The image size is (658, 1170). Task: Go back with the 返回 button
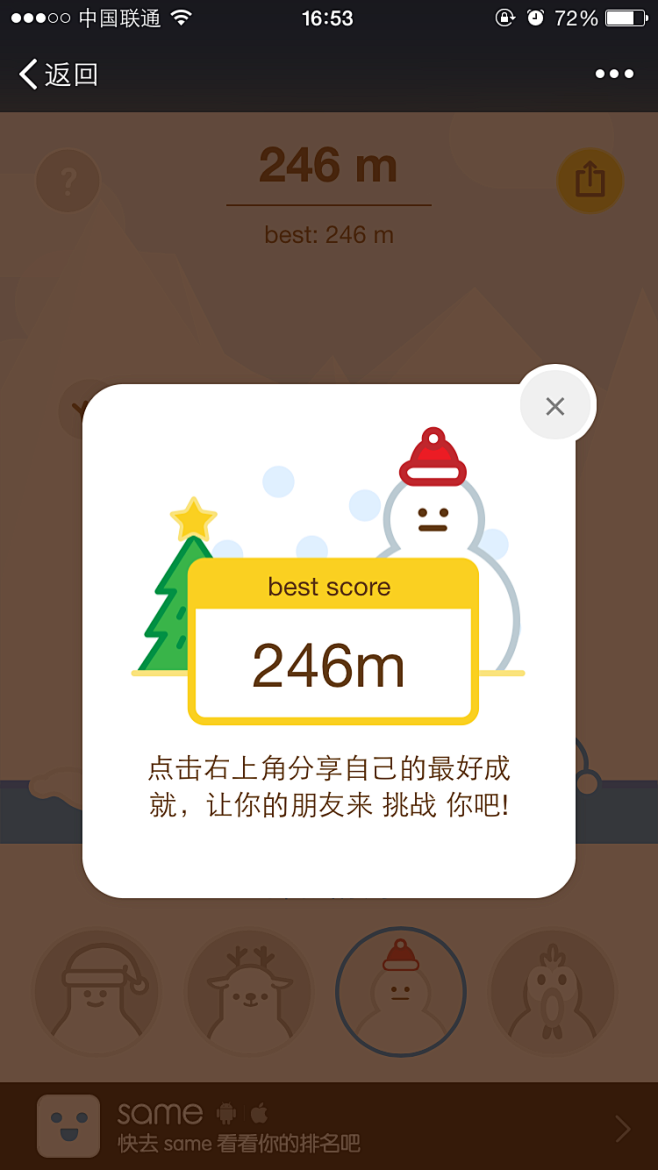(58, 74)
